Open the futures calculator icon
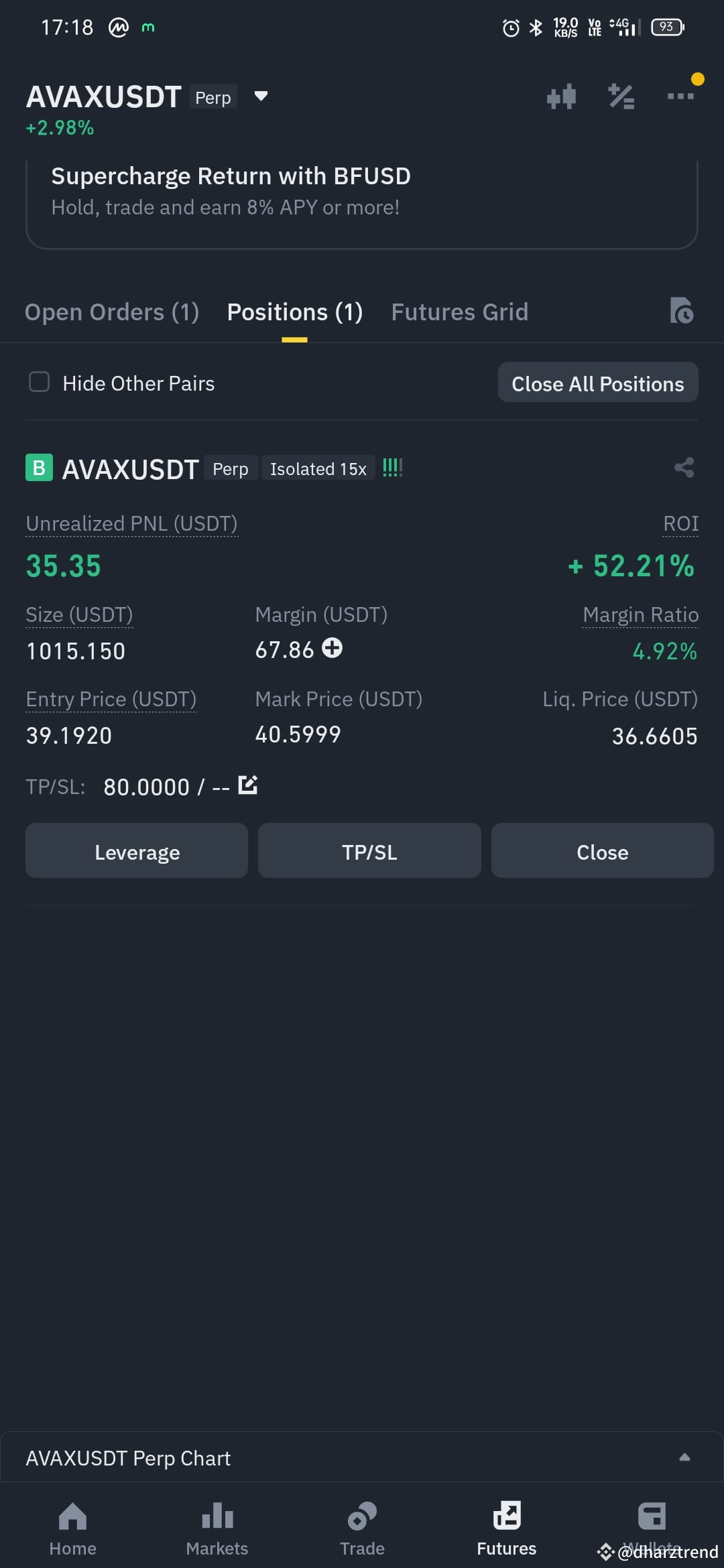The height and width of the screenshot is (1568, 724). tap(620, 96)
